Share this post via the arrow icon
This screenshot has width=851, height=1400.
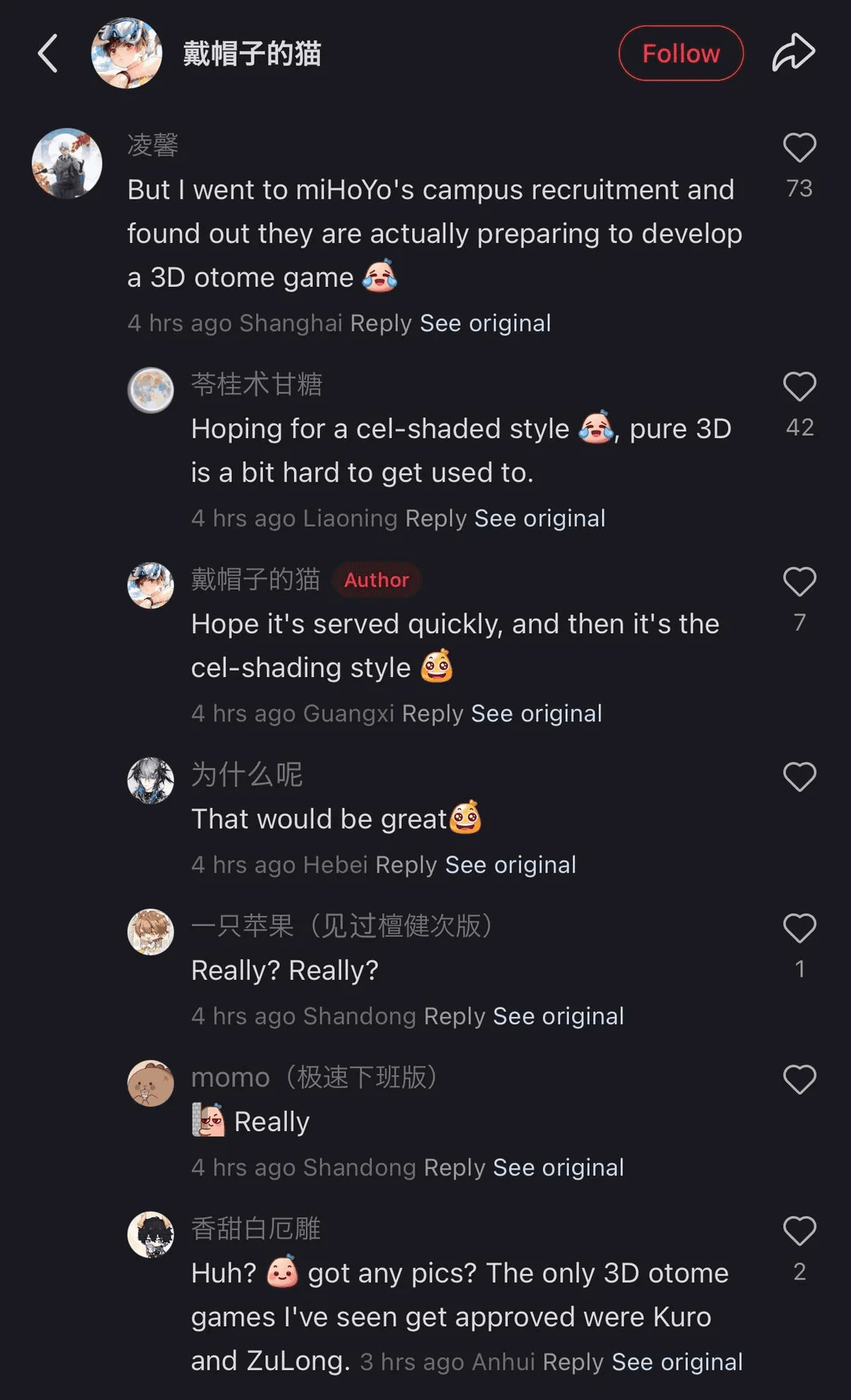click(x=793, y=54)
